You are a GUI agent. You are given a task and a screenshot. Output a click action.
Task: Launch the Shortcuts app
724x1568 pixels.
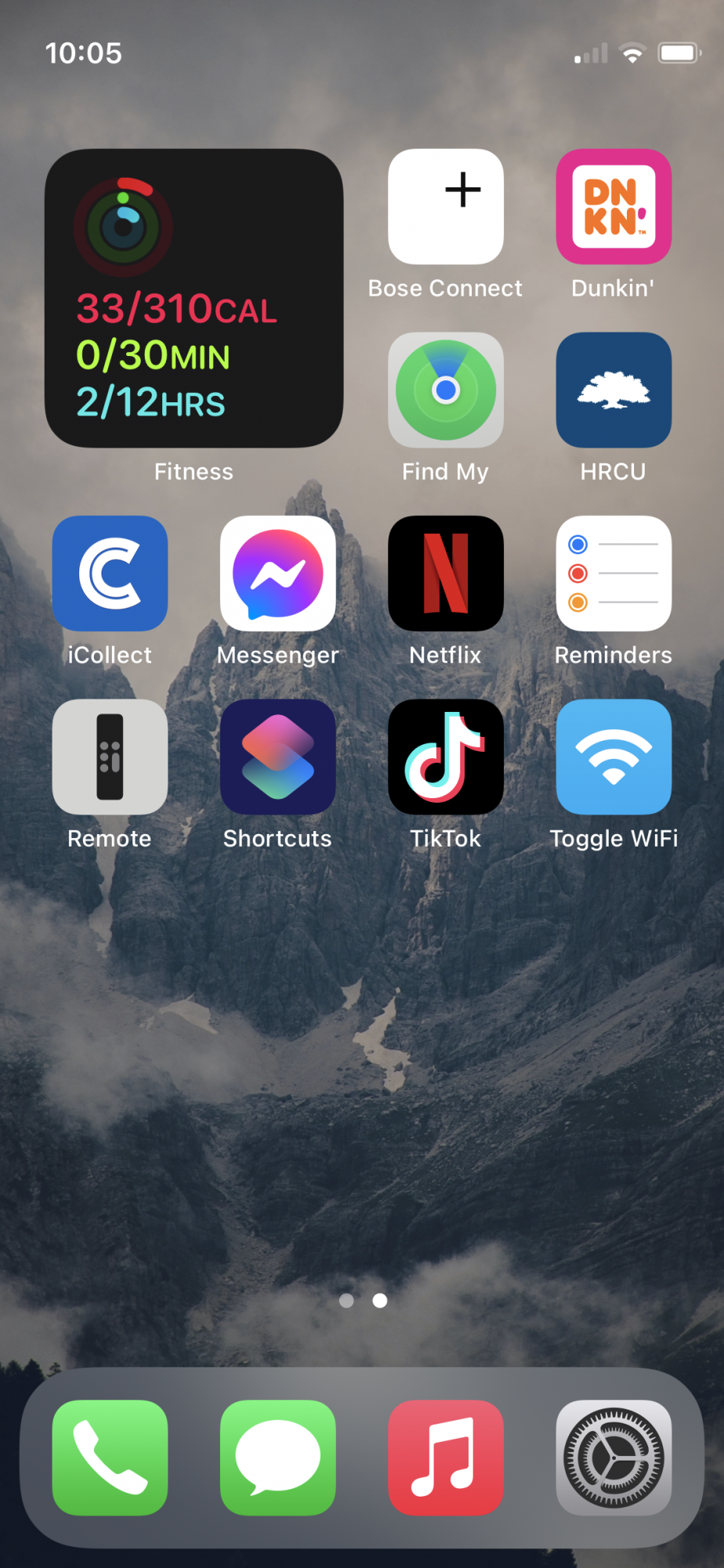coord(277,757)
